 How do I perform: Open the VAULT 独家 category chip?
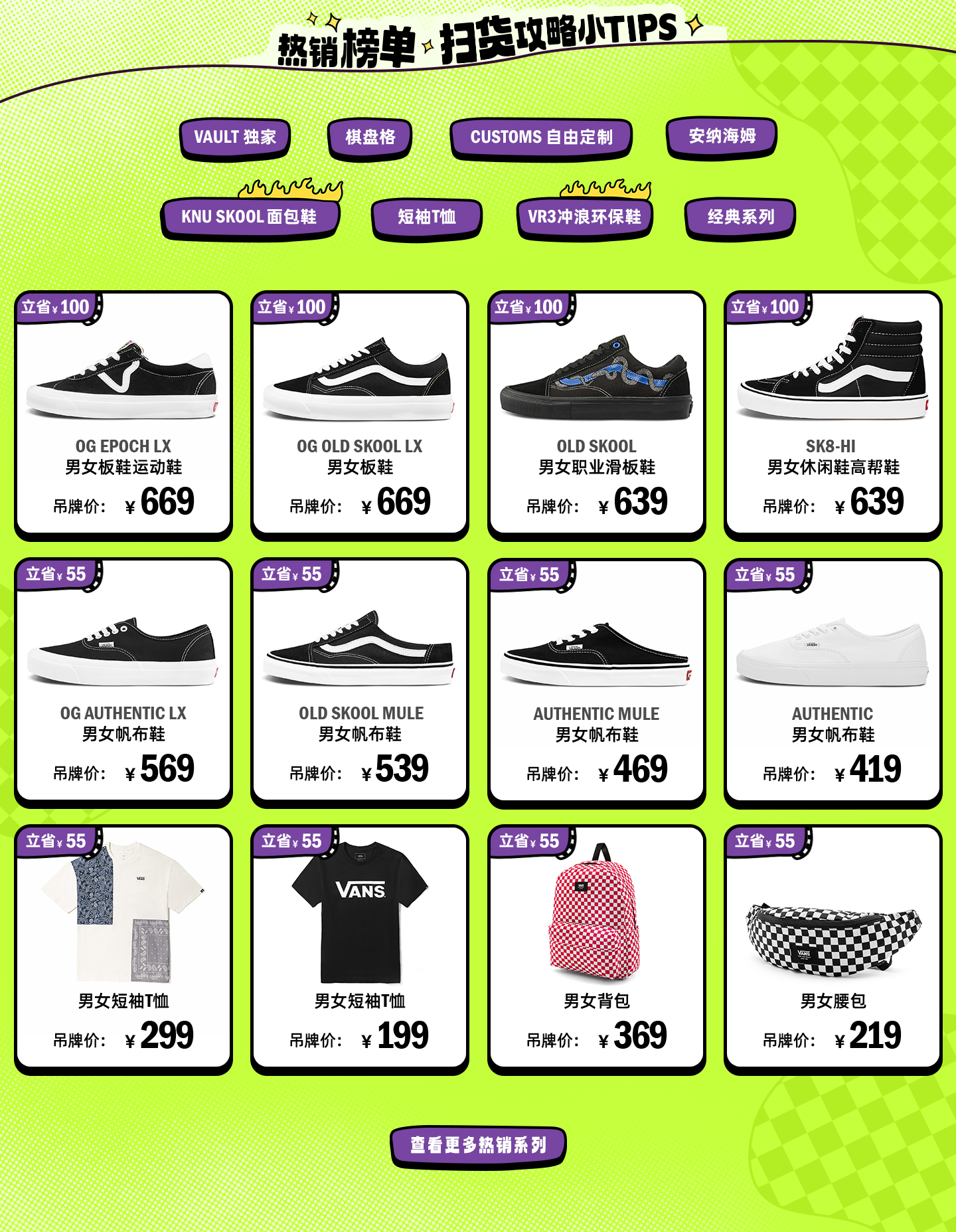click(x=234, y=137)
